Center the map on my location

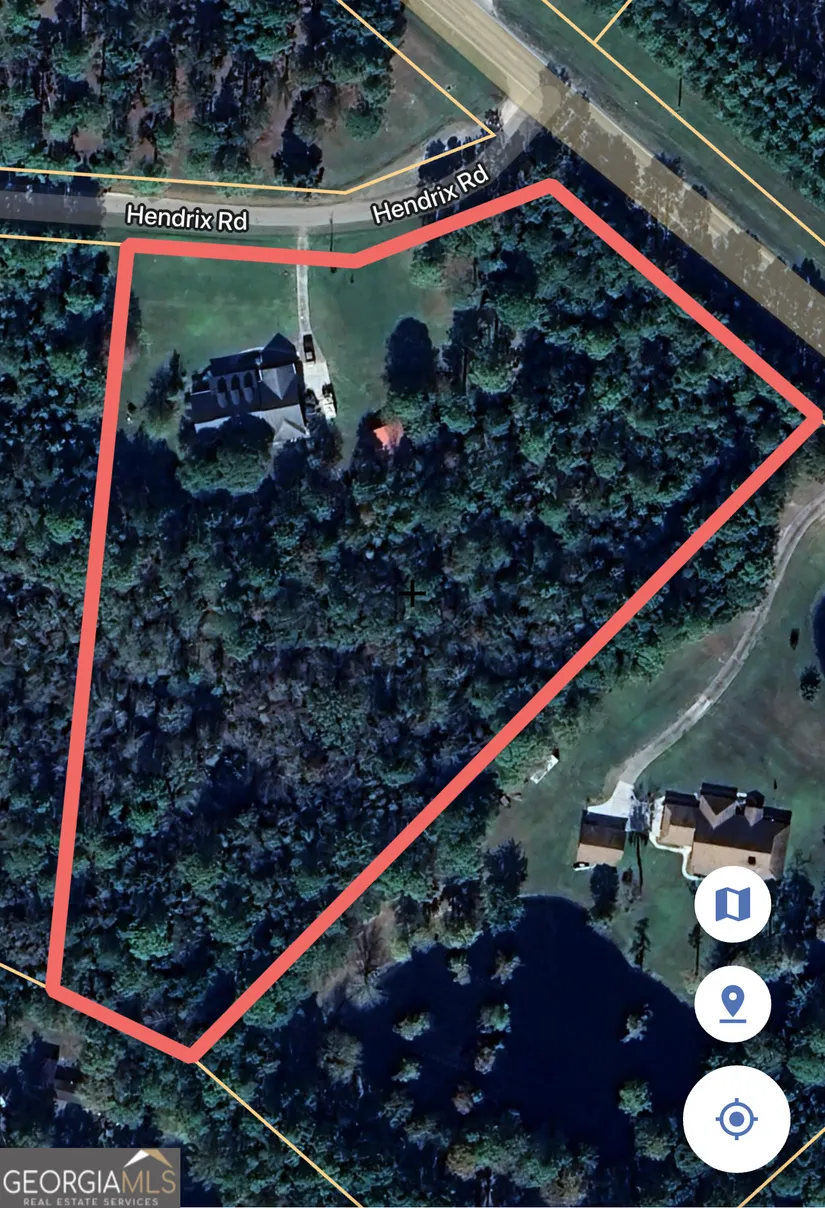point(736,1118)
